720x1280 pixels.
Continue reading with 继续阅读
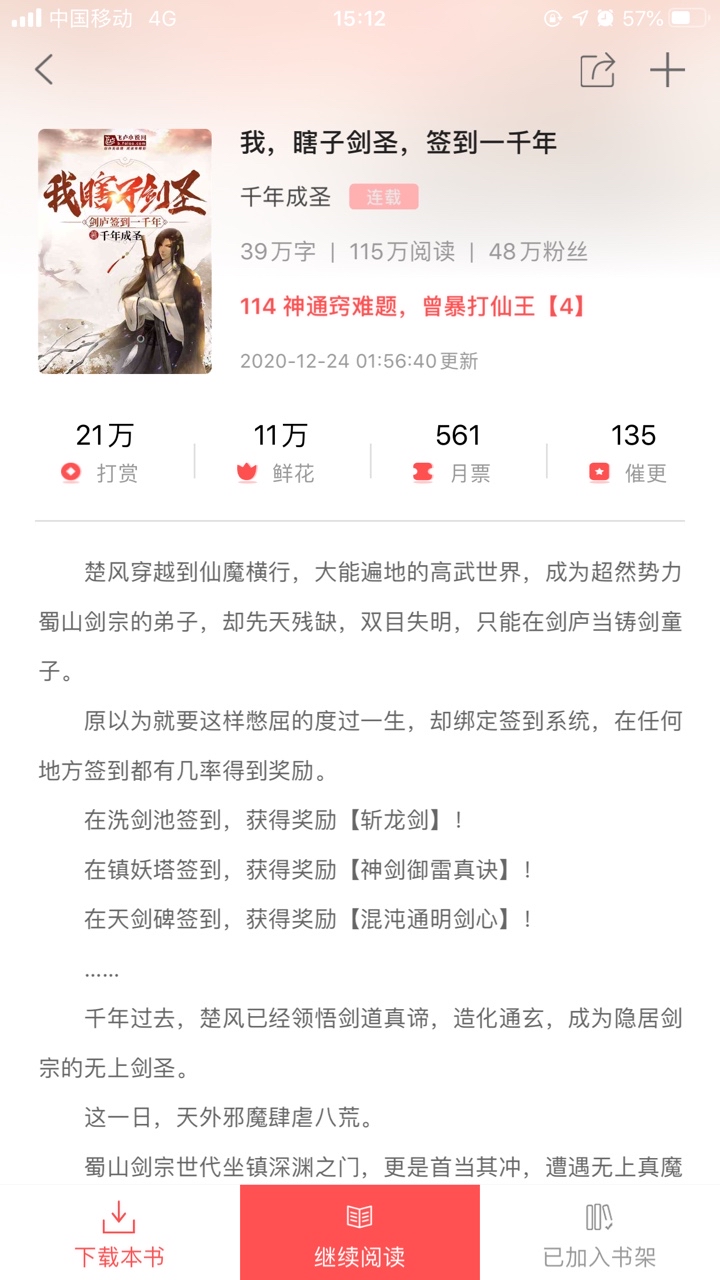359,1233
